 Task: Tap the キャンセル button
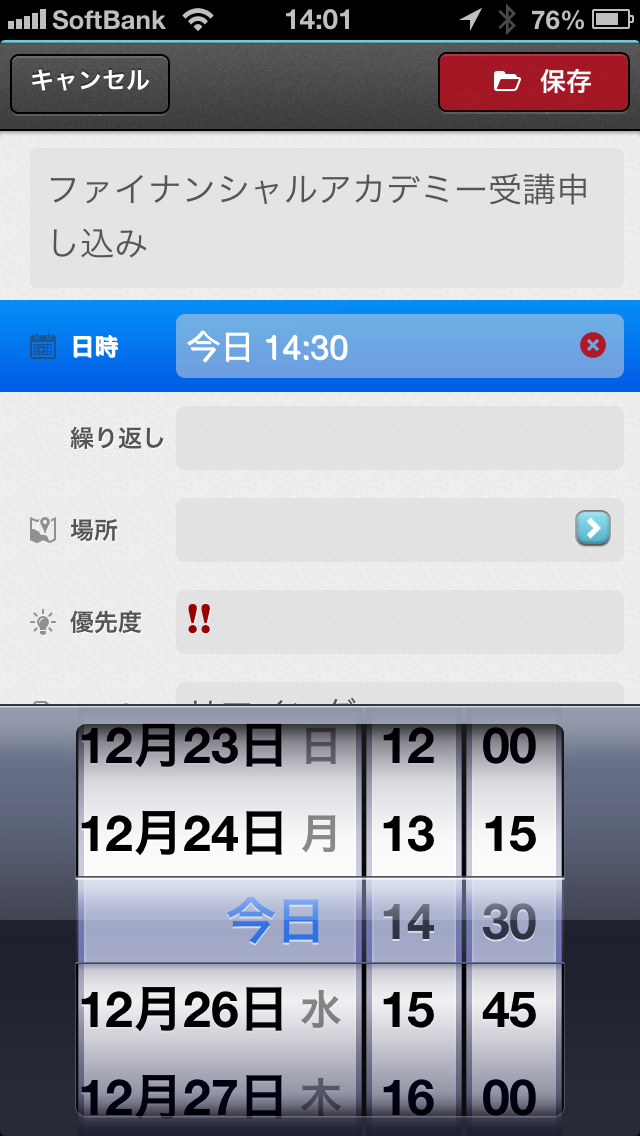tap(90, 83)
